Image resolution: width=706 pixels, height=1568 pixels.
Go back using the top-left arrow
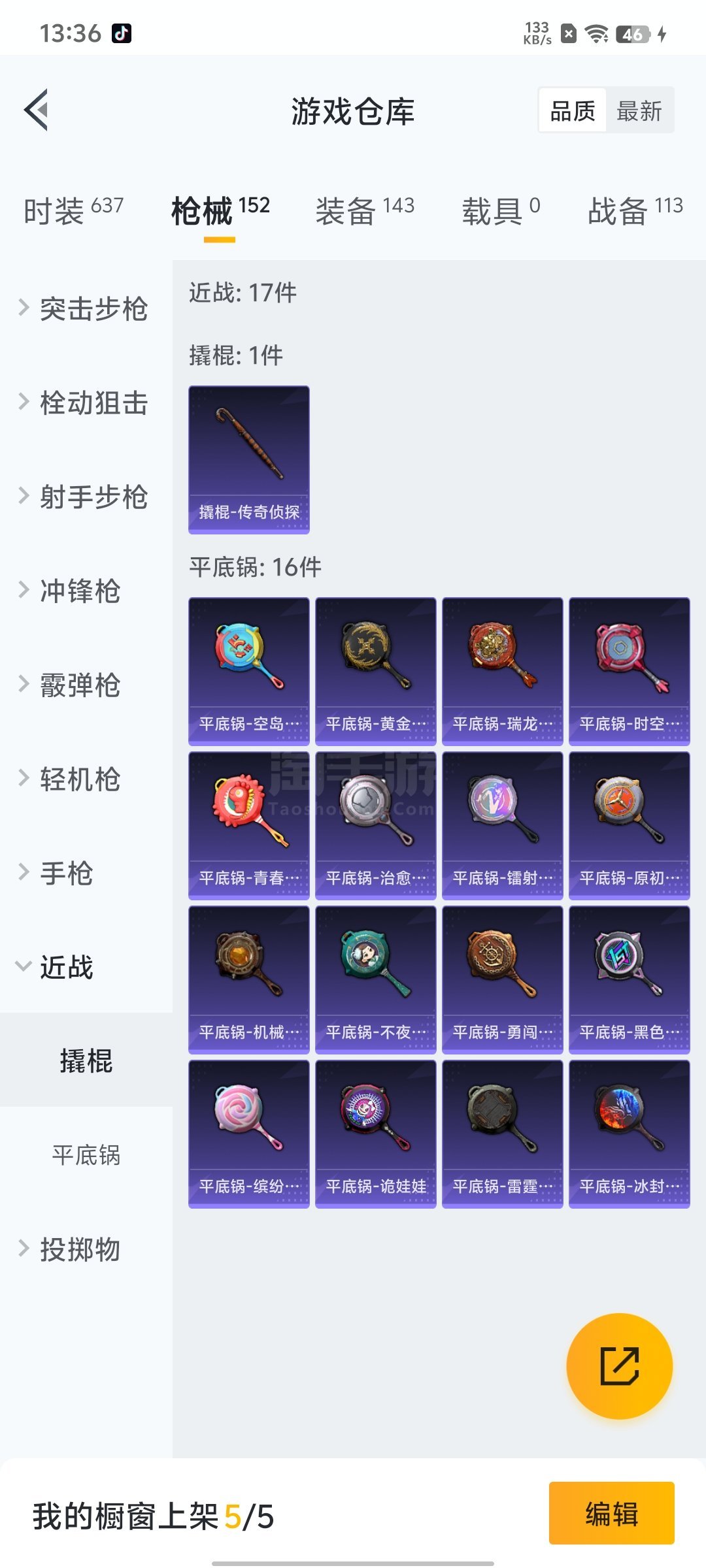(x=37, y=110)
